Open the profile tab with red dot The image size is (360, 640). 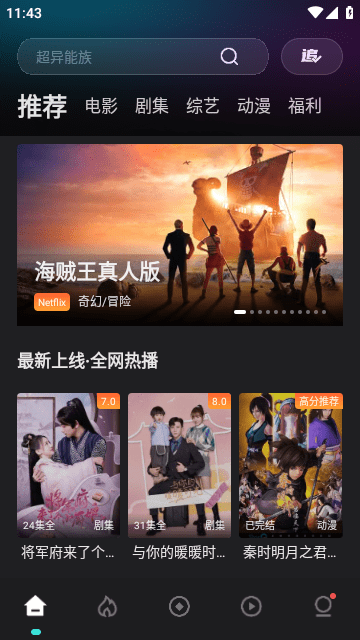[x=324, y=606]
